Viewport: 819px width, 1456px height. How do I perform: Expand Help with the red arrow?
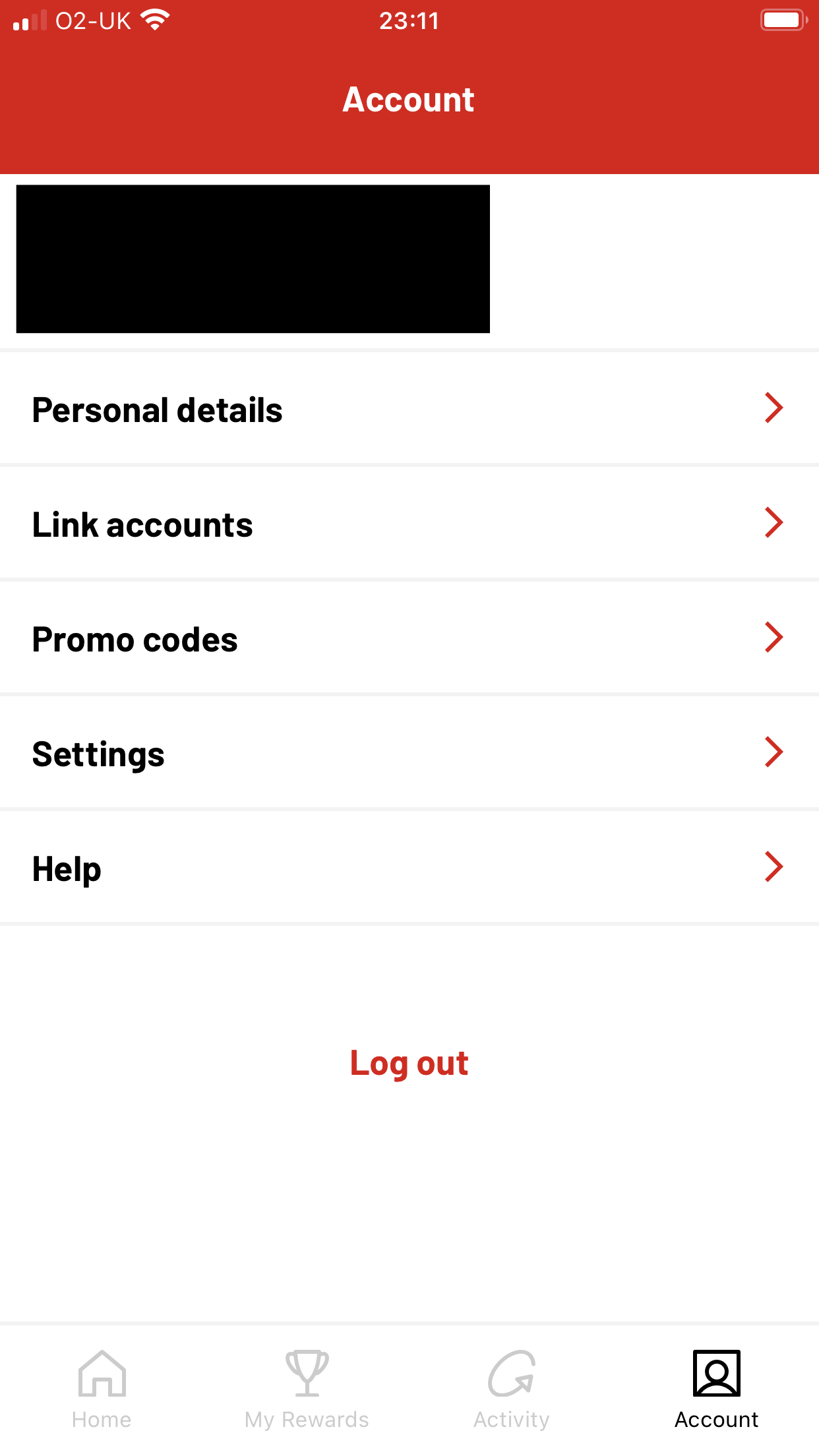click(774, 866)
